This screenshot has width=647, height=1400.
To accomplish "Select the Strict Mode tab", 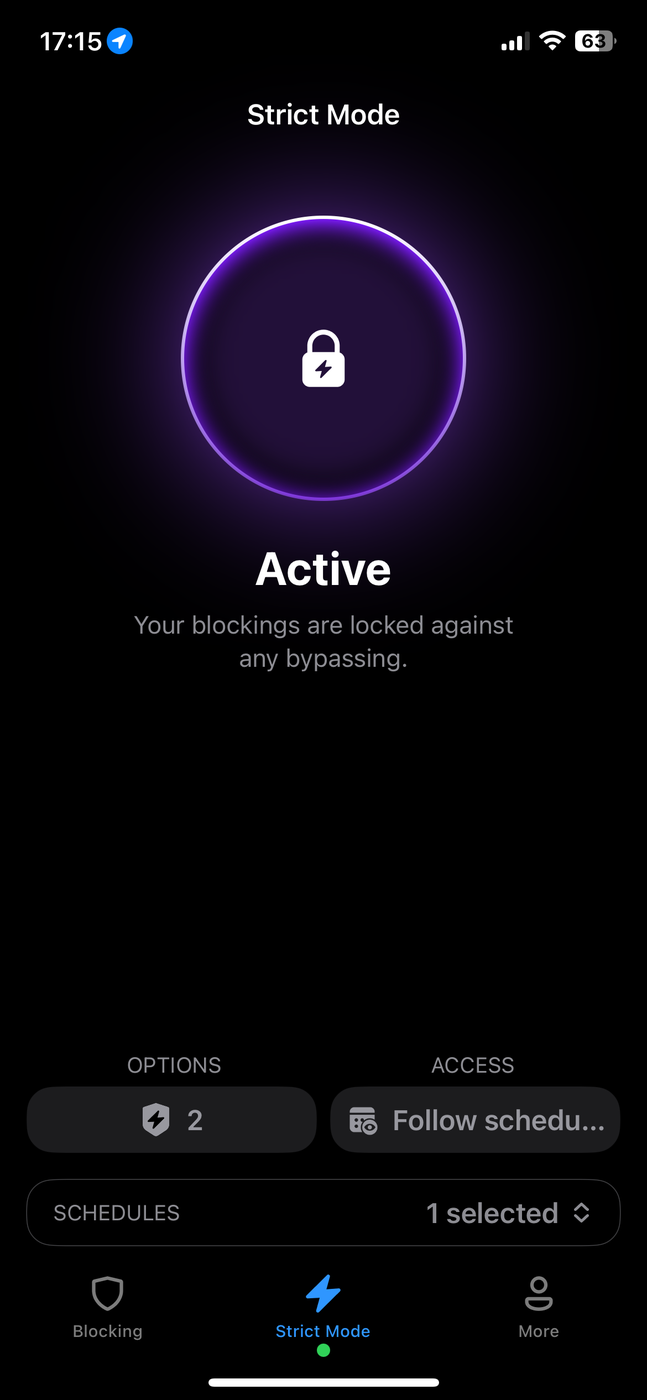I will tap(323, 1307).
